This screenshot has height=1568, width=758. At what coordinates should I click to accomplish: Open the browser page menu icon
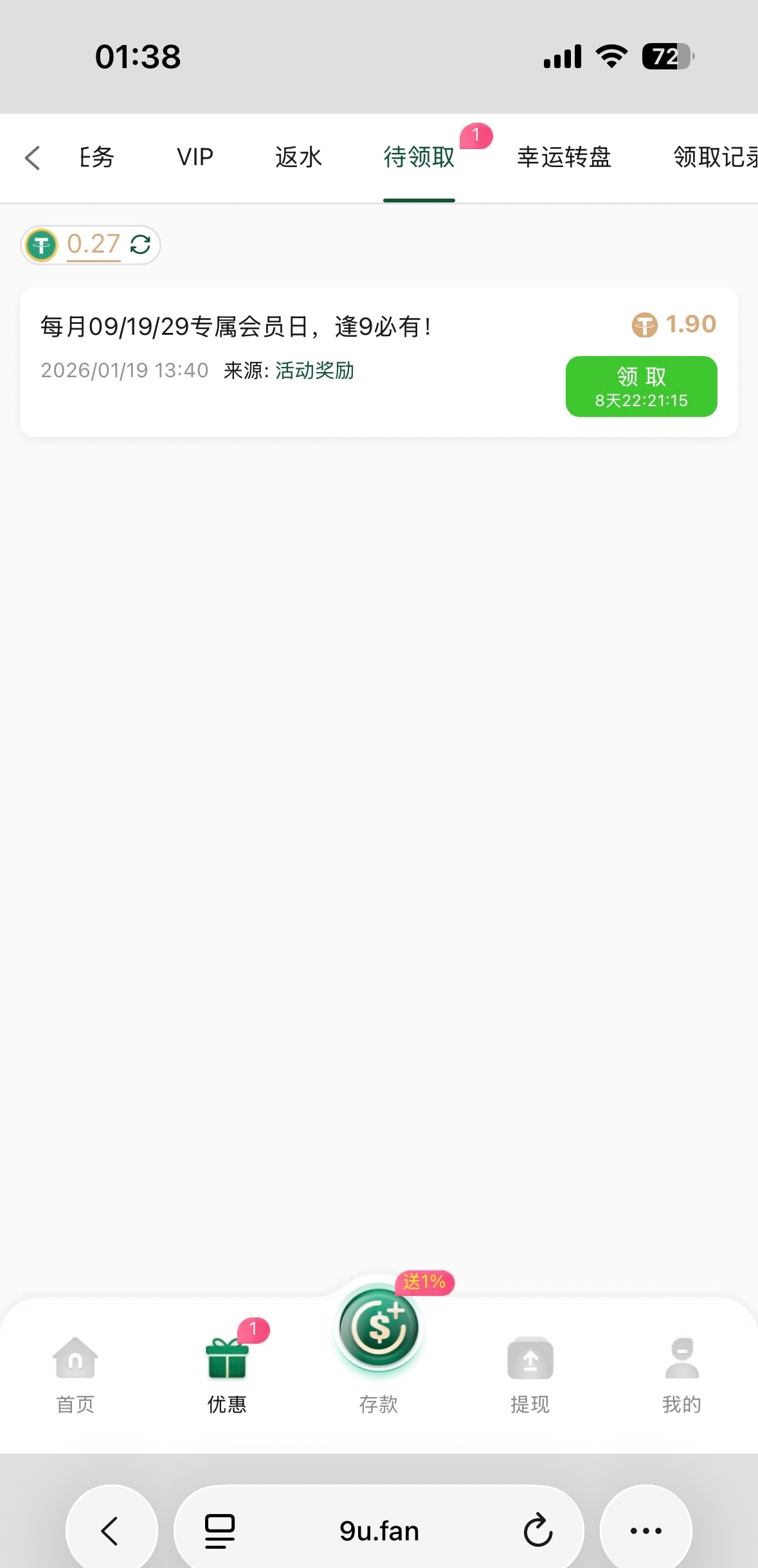(220, 1530)
